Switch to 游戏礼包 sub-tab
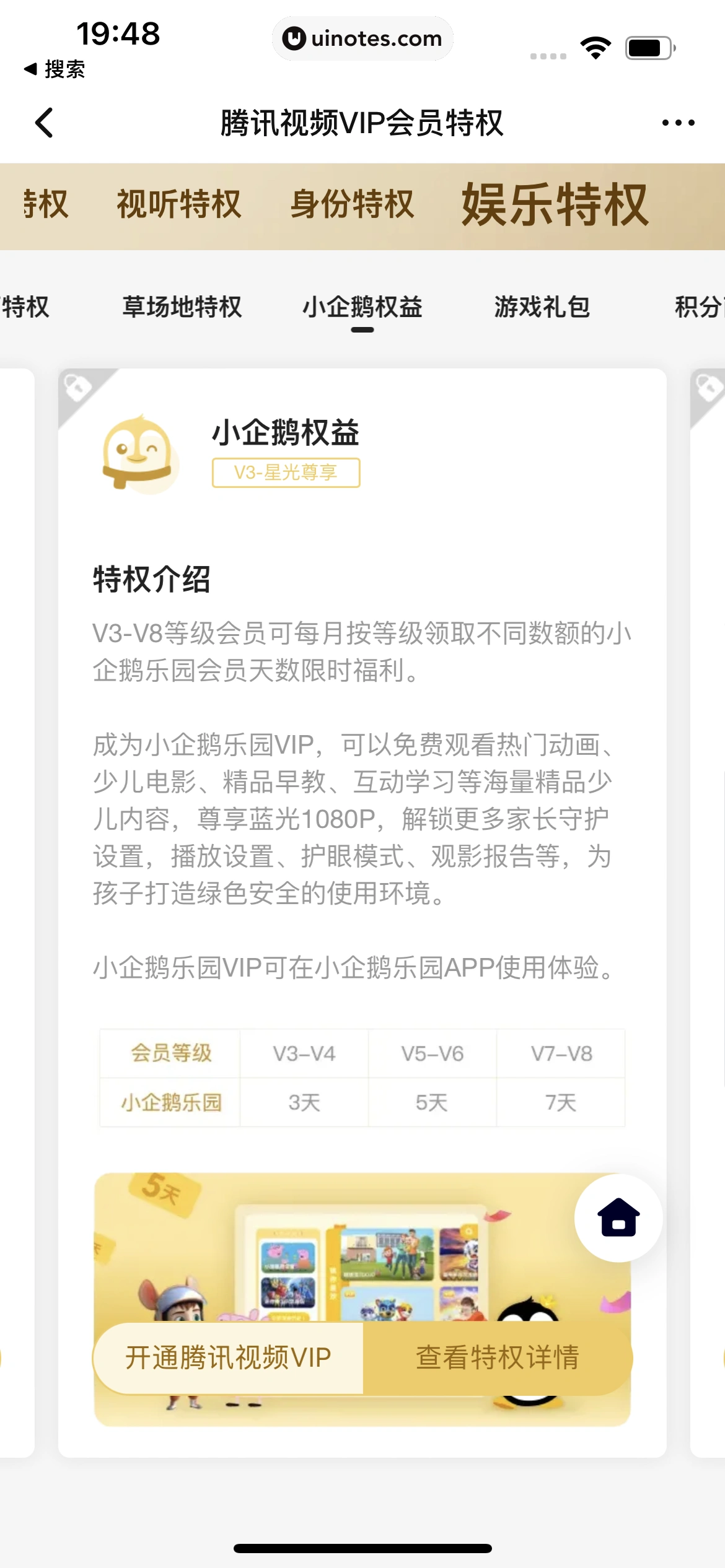Image resolution: width=725 pixels, height=1568 pixels. [542, 307]
